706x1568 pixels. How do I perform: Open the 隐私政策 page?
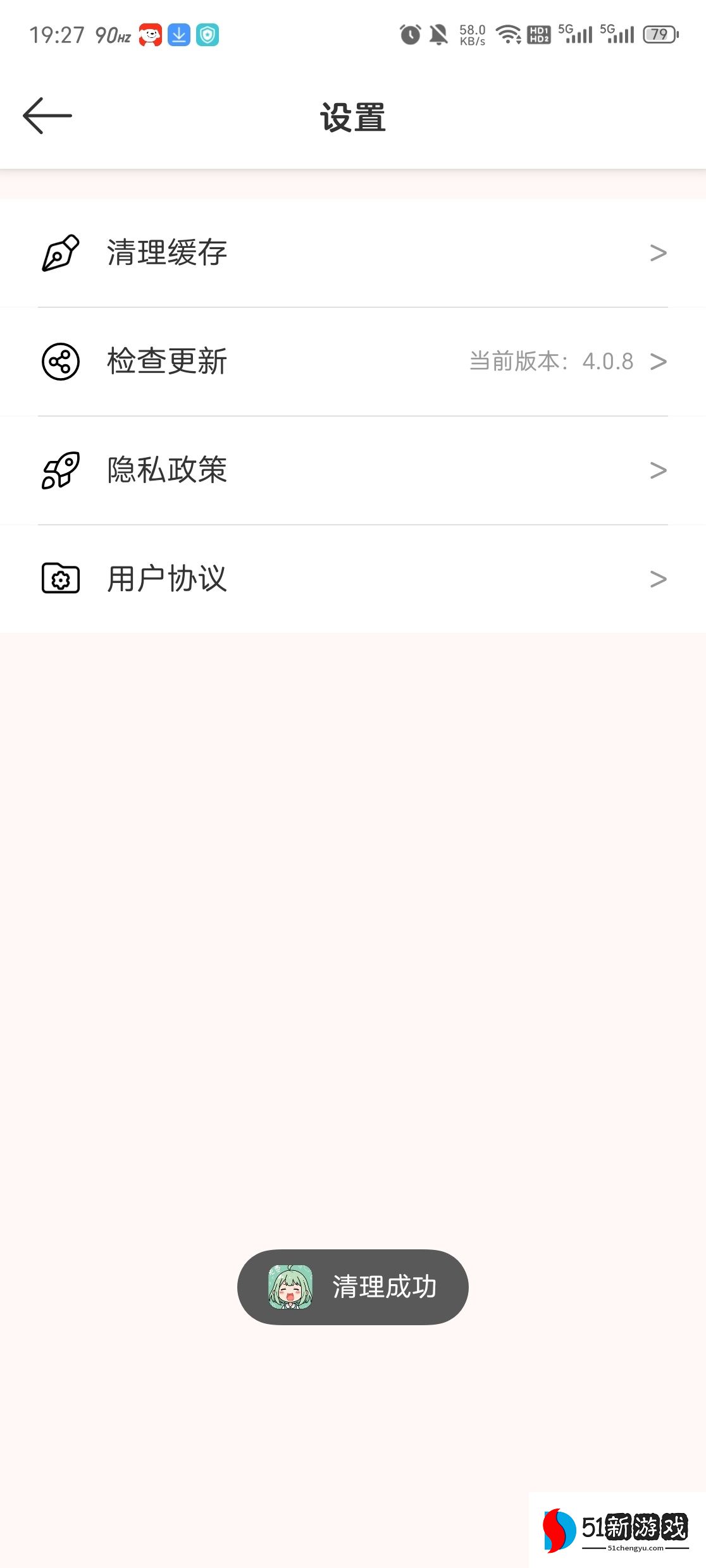(x=167, y=470)
